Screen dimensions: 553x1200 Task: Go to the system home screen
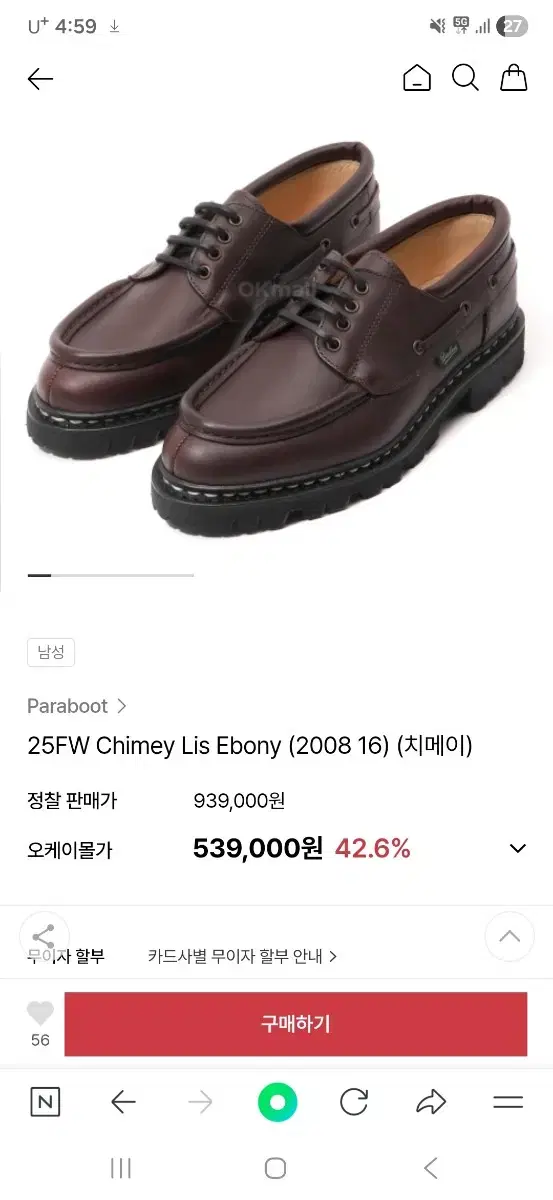click(276, 1168)
